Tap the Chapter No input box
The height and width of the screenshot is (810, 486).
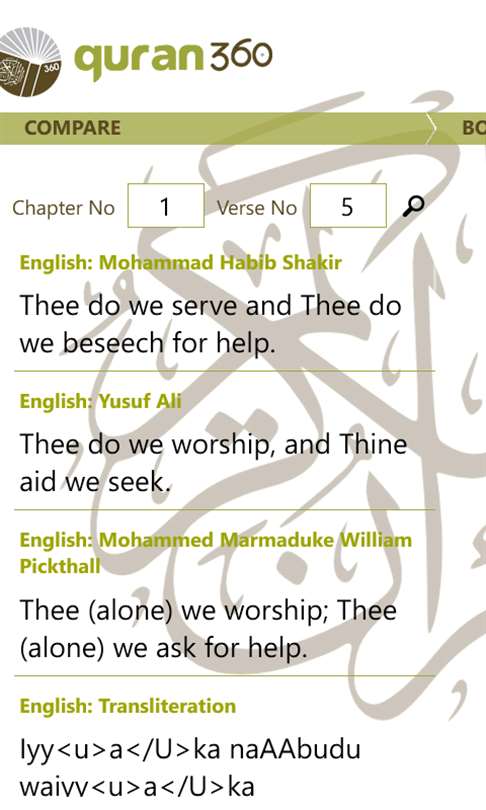point(166,206)
